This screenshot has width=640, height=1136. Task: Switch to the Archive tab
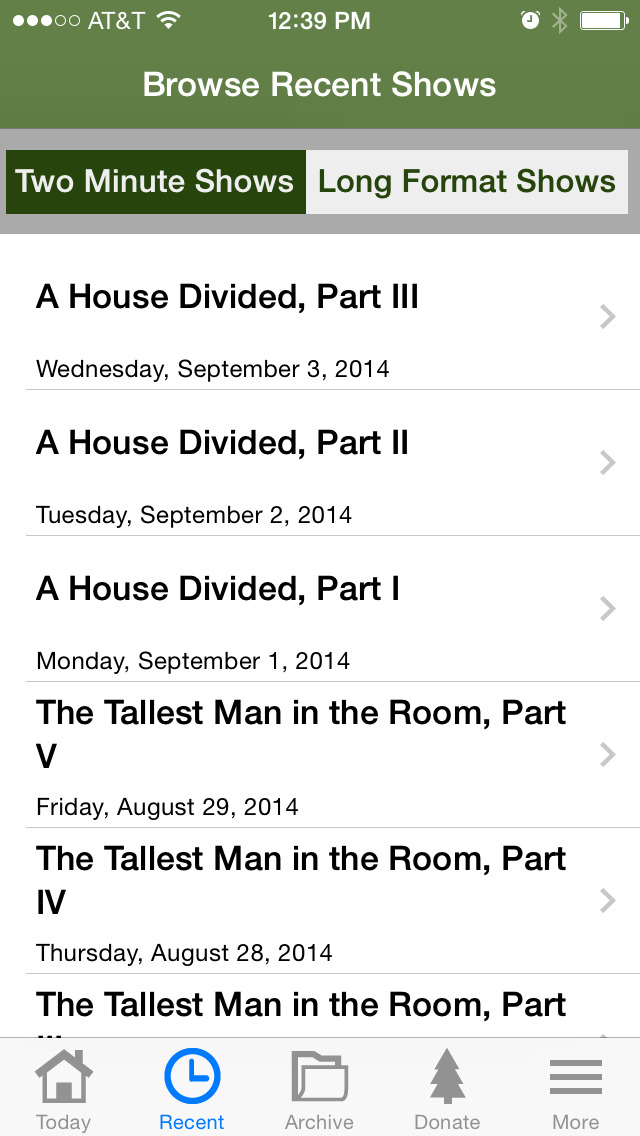[320, 1090]
